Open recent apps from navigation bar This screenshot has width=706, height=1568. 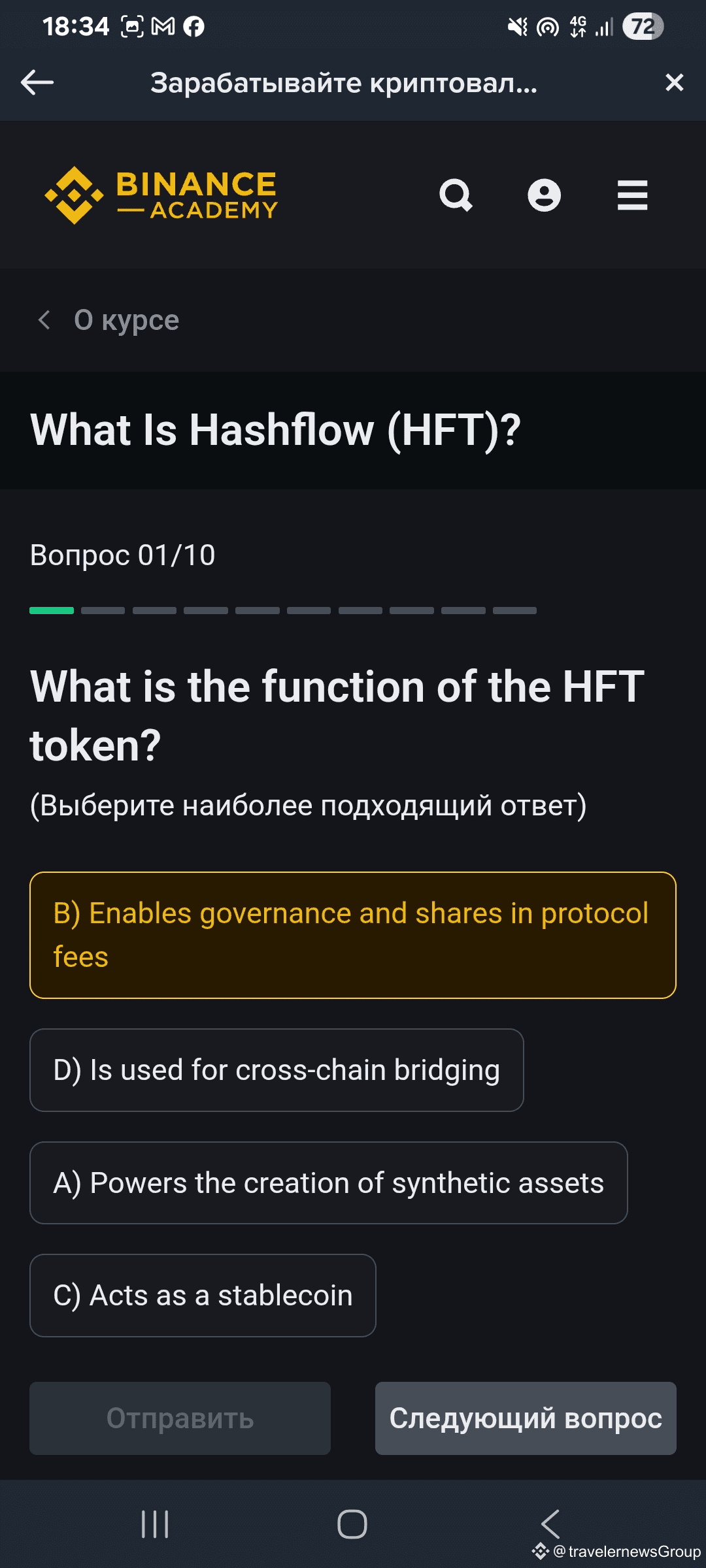(155, 1524)
